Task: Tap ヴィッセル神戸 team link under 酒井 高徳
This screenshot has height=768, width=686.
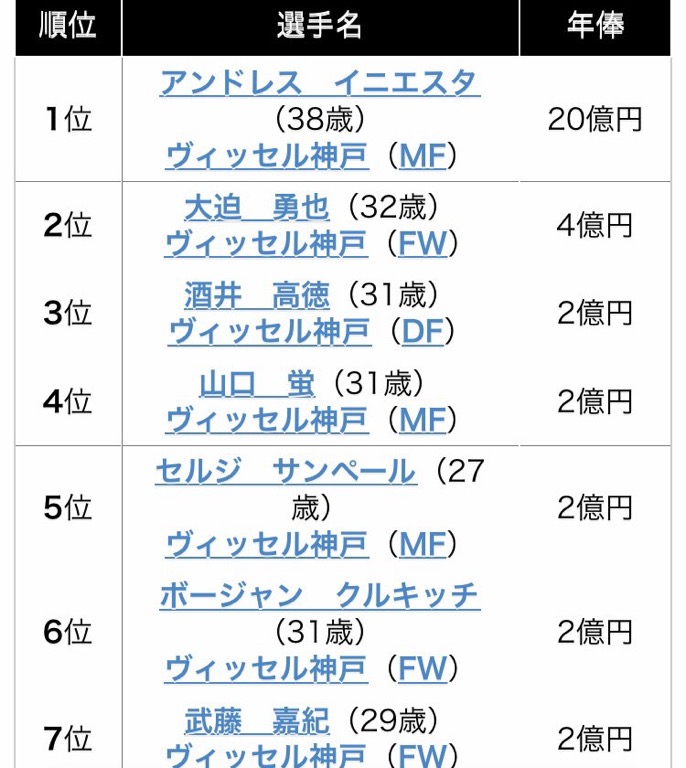Action: [x=266, y=332]
